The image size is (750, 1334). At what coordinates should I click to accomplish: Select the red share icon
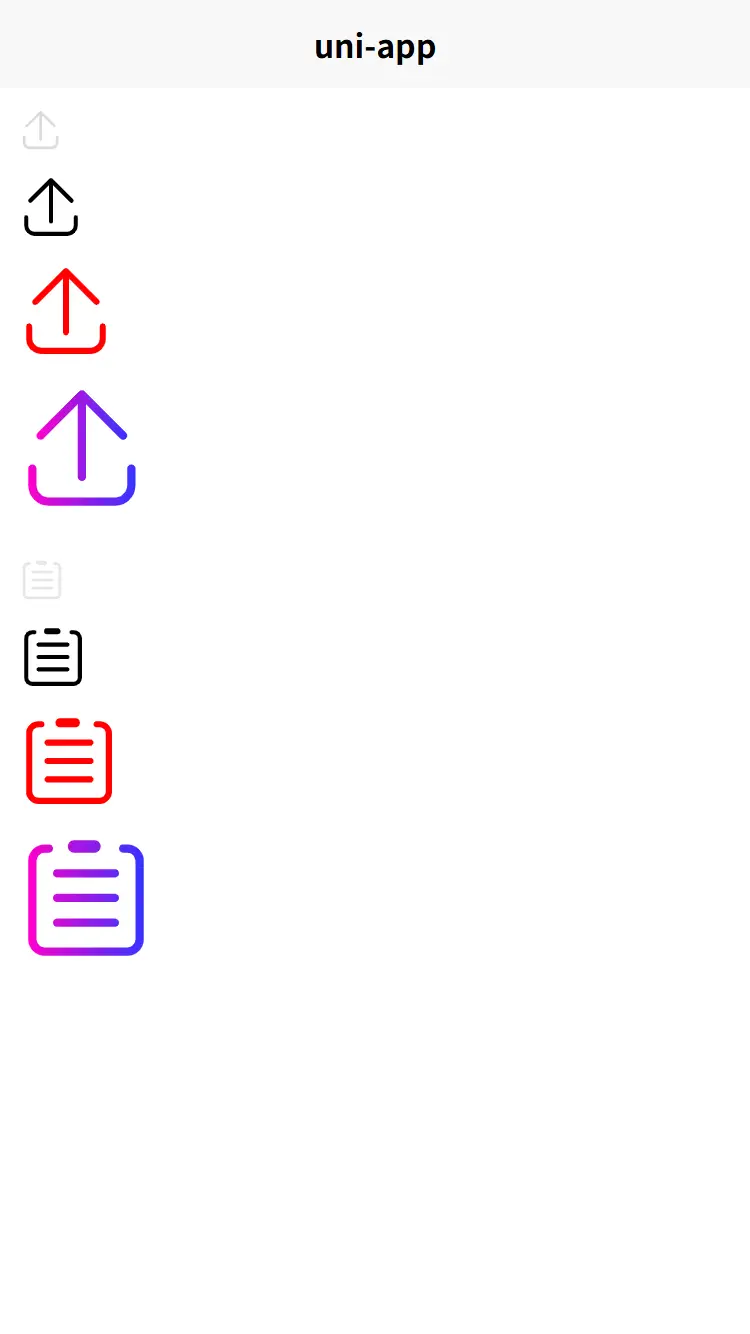click(66, 311)
